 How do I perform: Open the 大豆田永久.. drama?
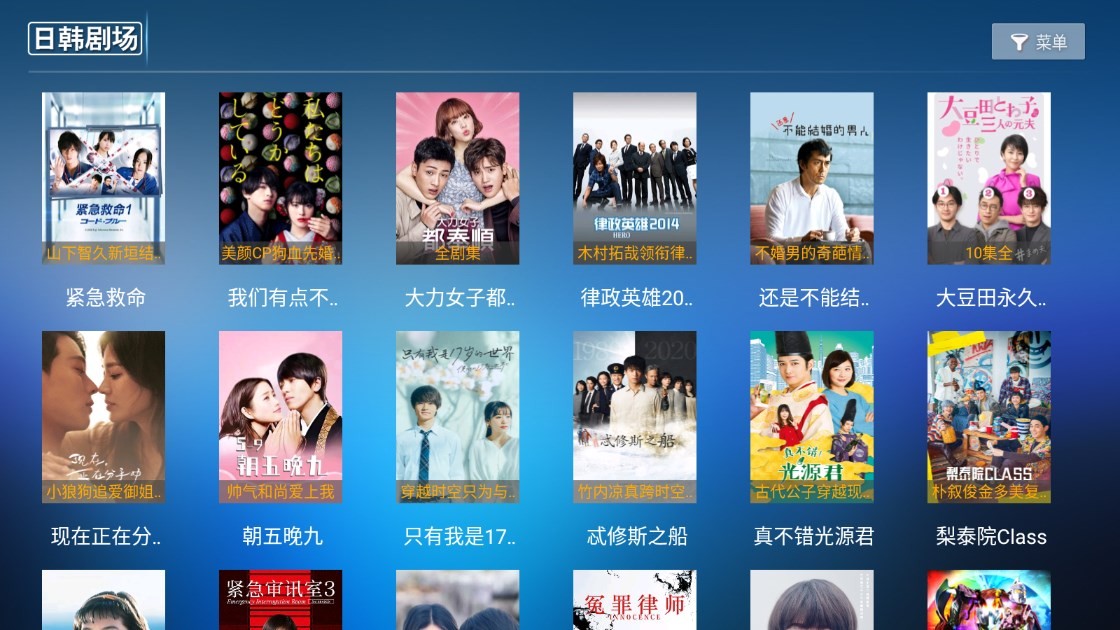point(989,179)
